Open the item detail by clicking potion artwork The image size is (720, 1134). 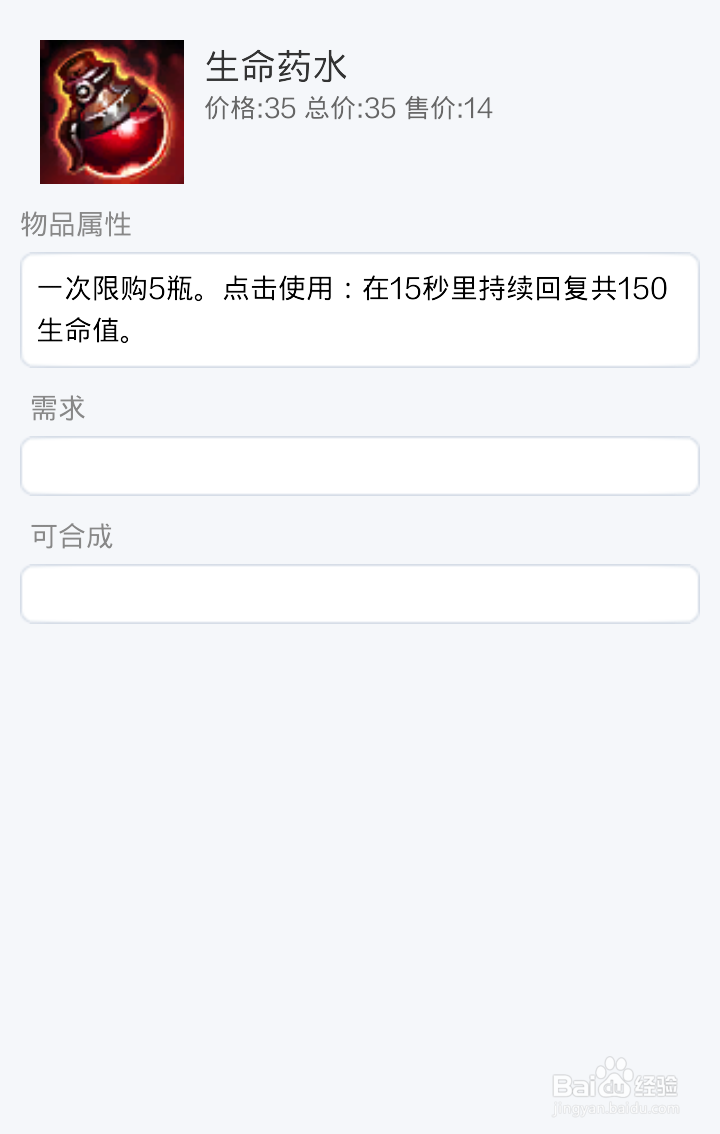(x=112, y=111)
